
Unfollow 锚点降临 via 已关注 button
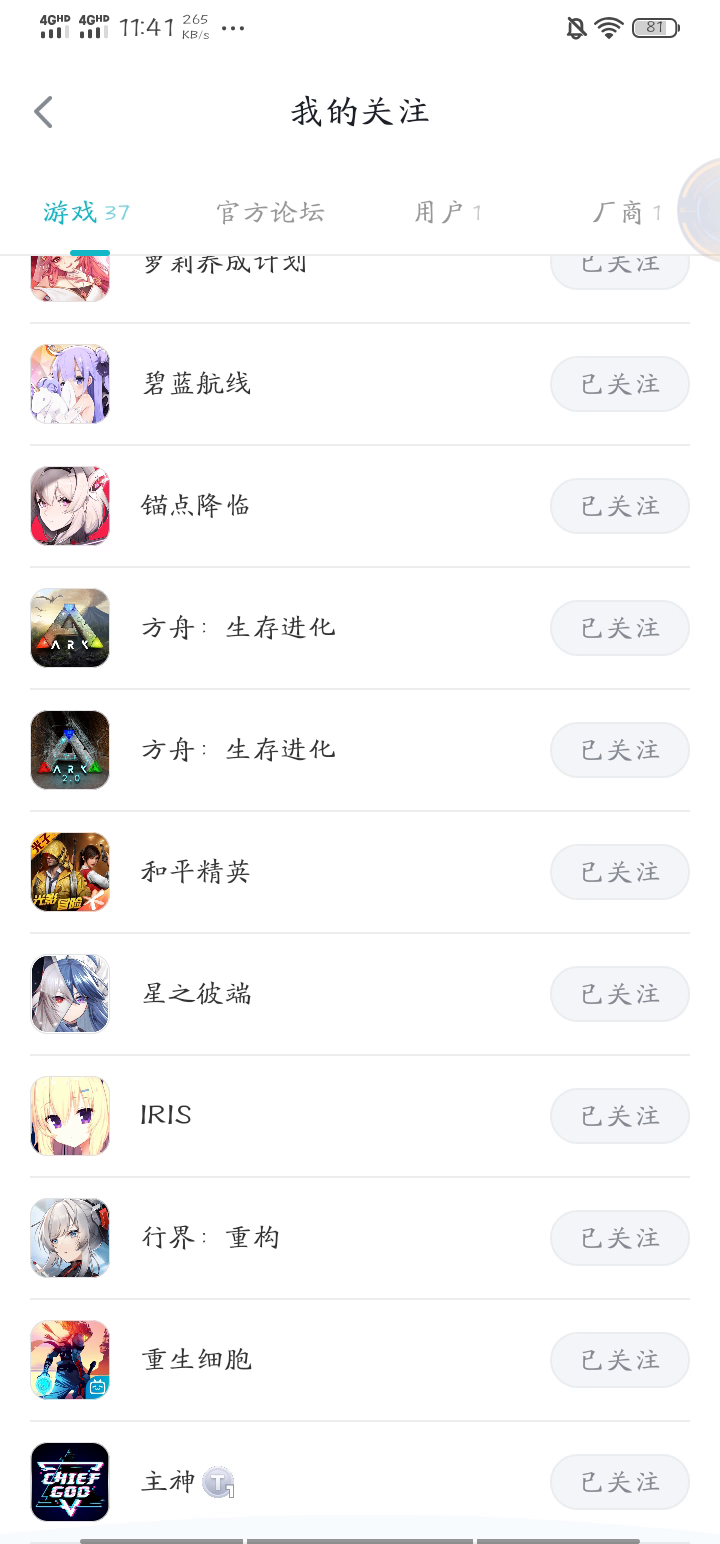coord(619,506)
